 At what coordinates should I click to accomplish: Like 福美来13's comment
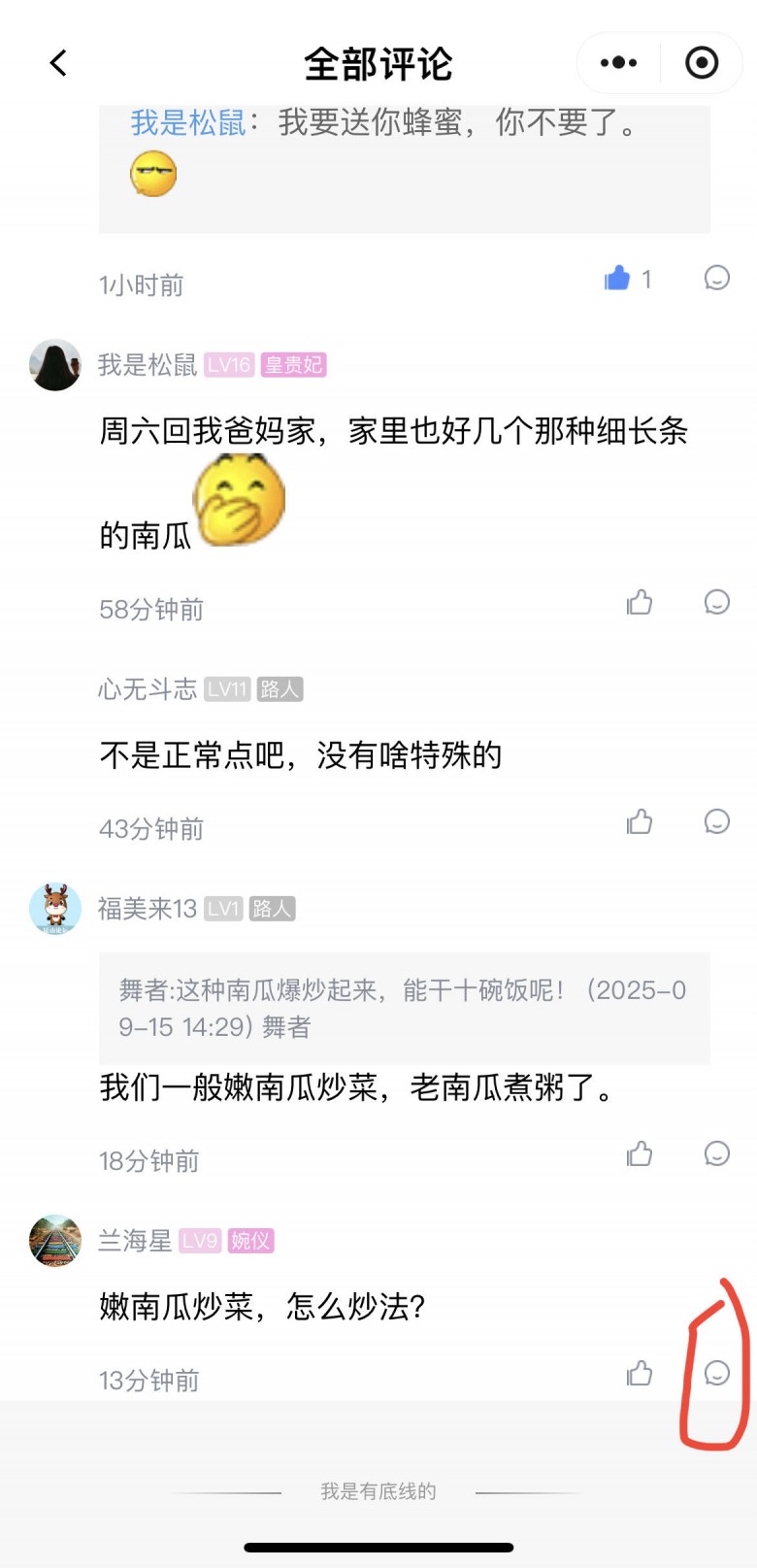[x=640, y=1154]
